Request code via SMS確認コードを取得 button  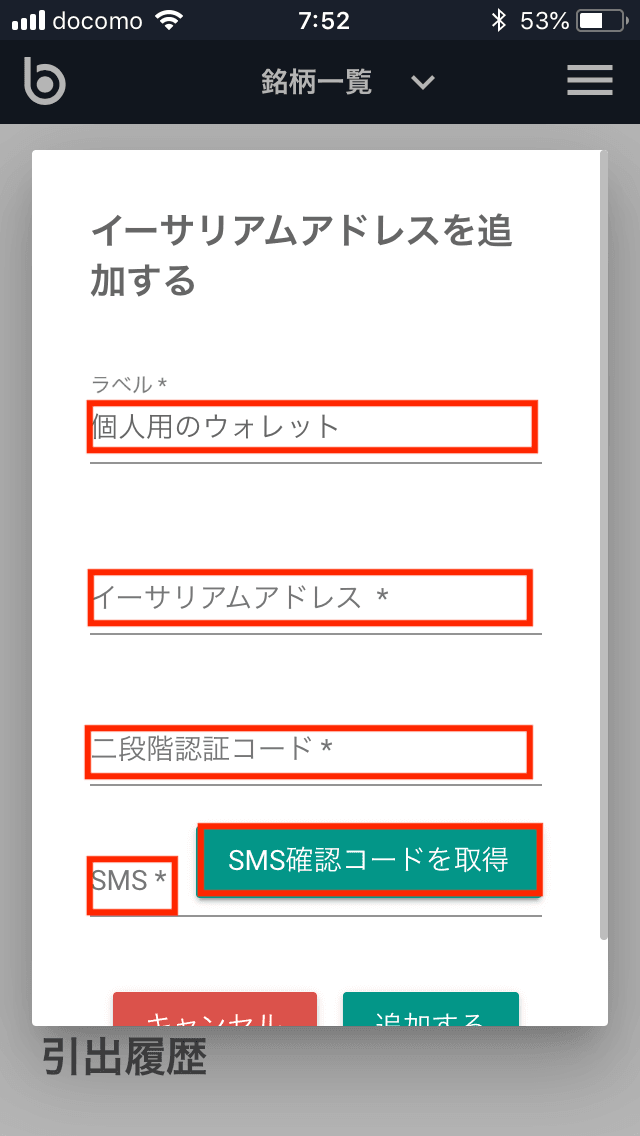coord(369,860)
